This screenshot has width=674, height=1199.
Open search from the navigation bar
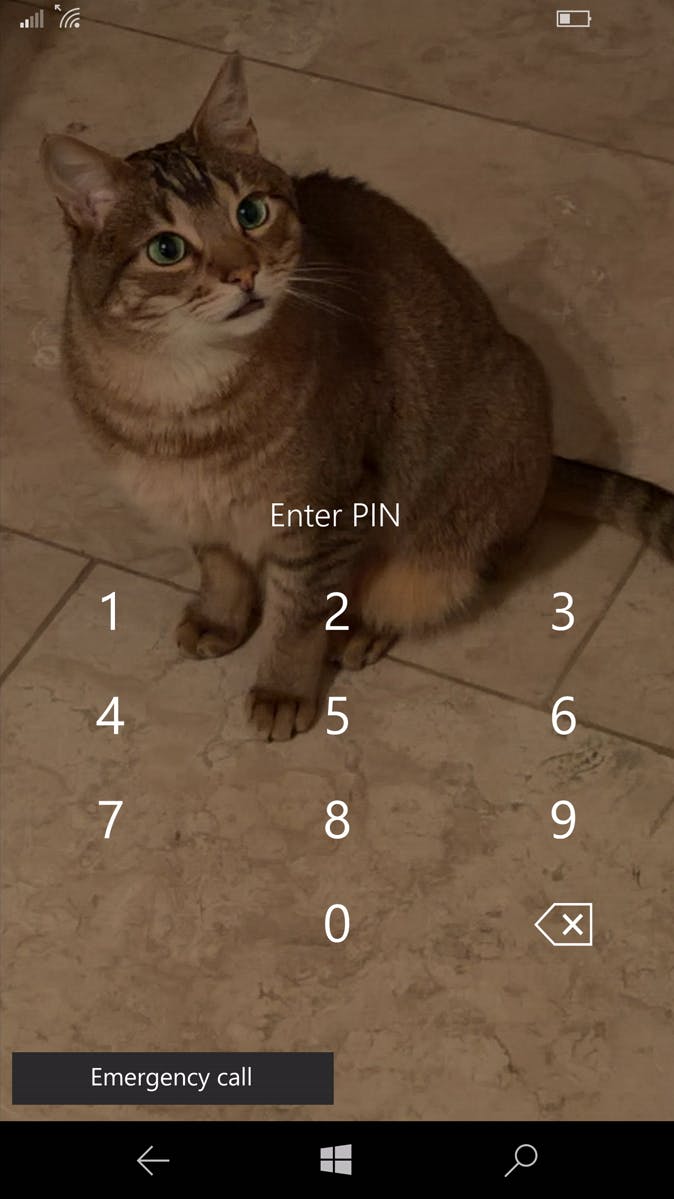[x=521, y=1160]
